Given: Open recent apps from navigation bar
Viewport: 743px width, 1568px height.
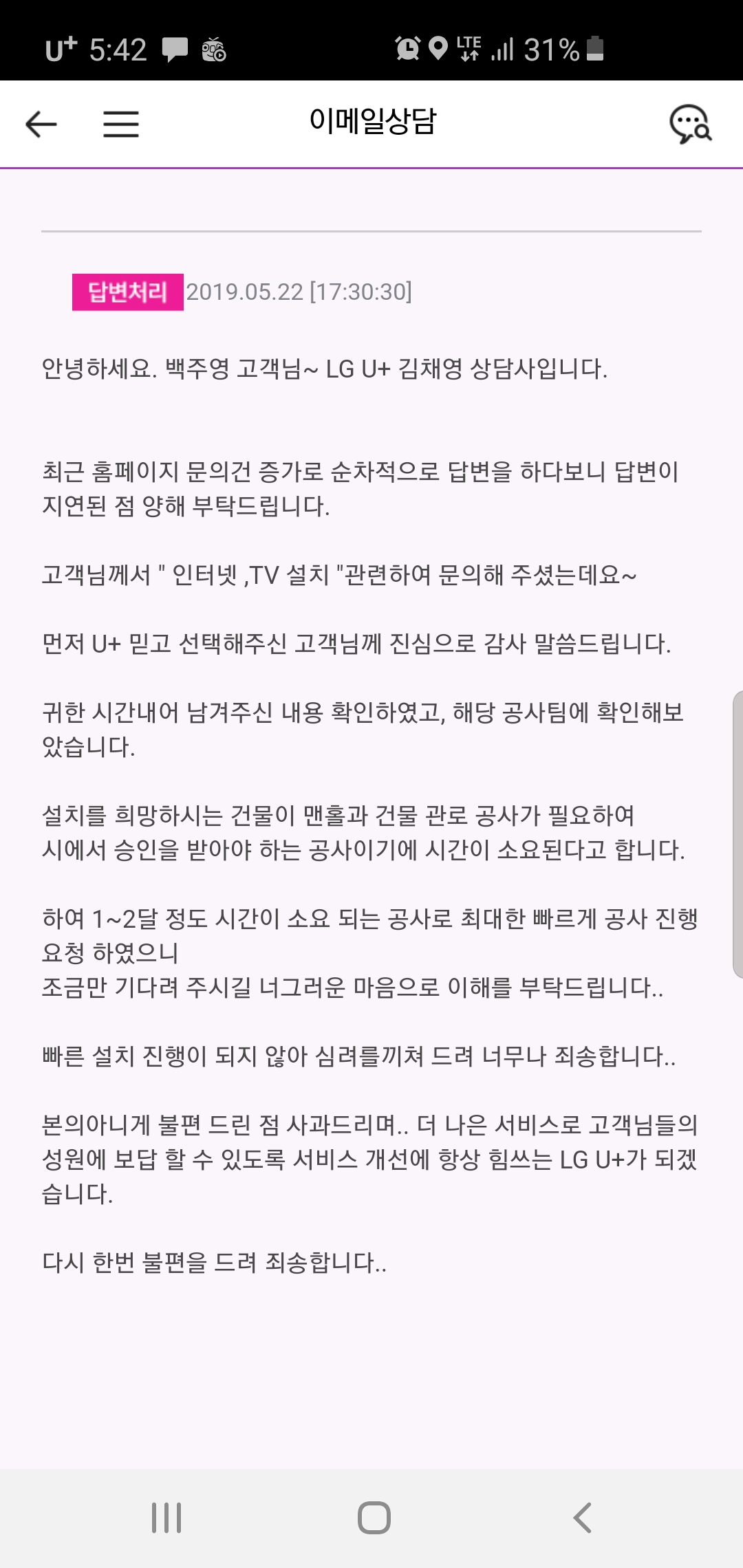Looking at the screenshot, I should [x=166, y=1518].
